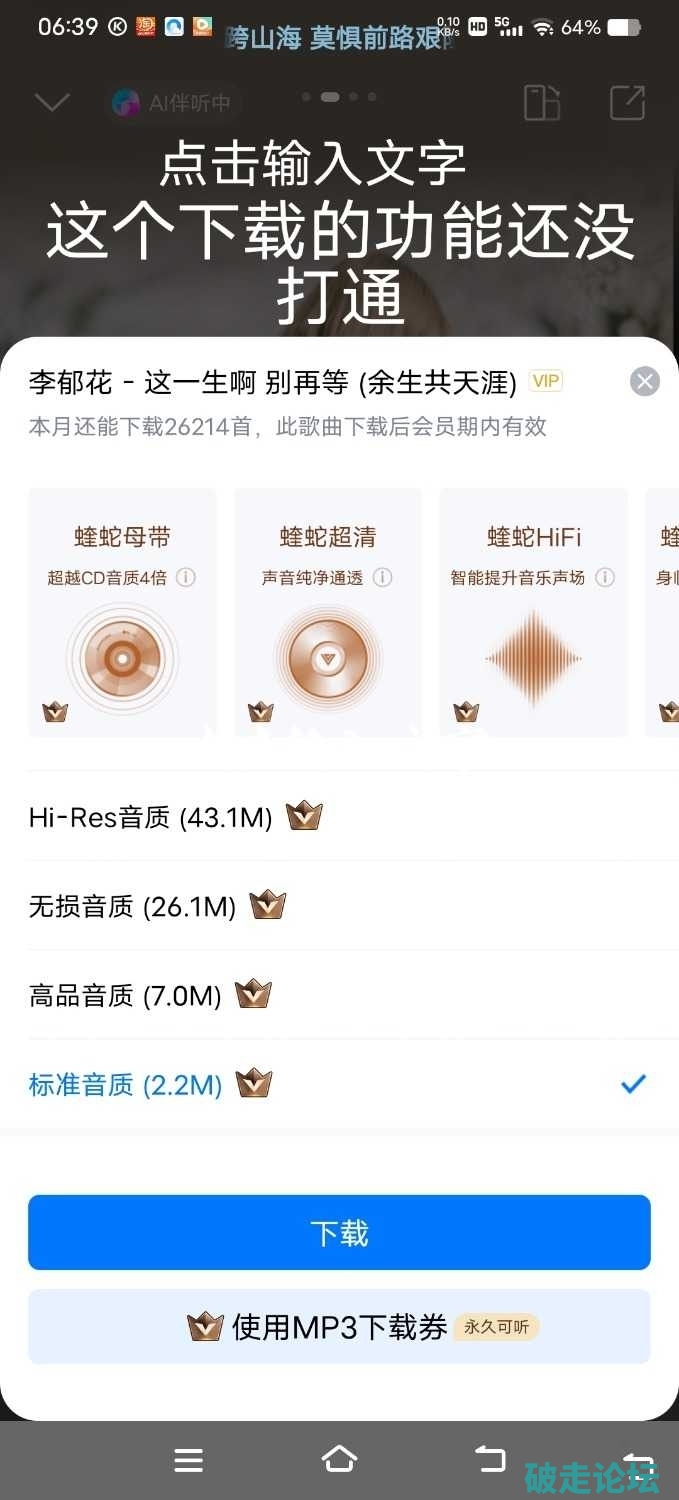Choose the 蝰蛇超清 sound quality card
Viewport: 679px width, 1500px height.
coord(327,612)
